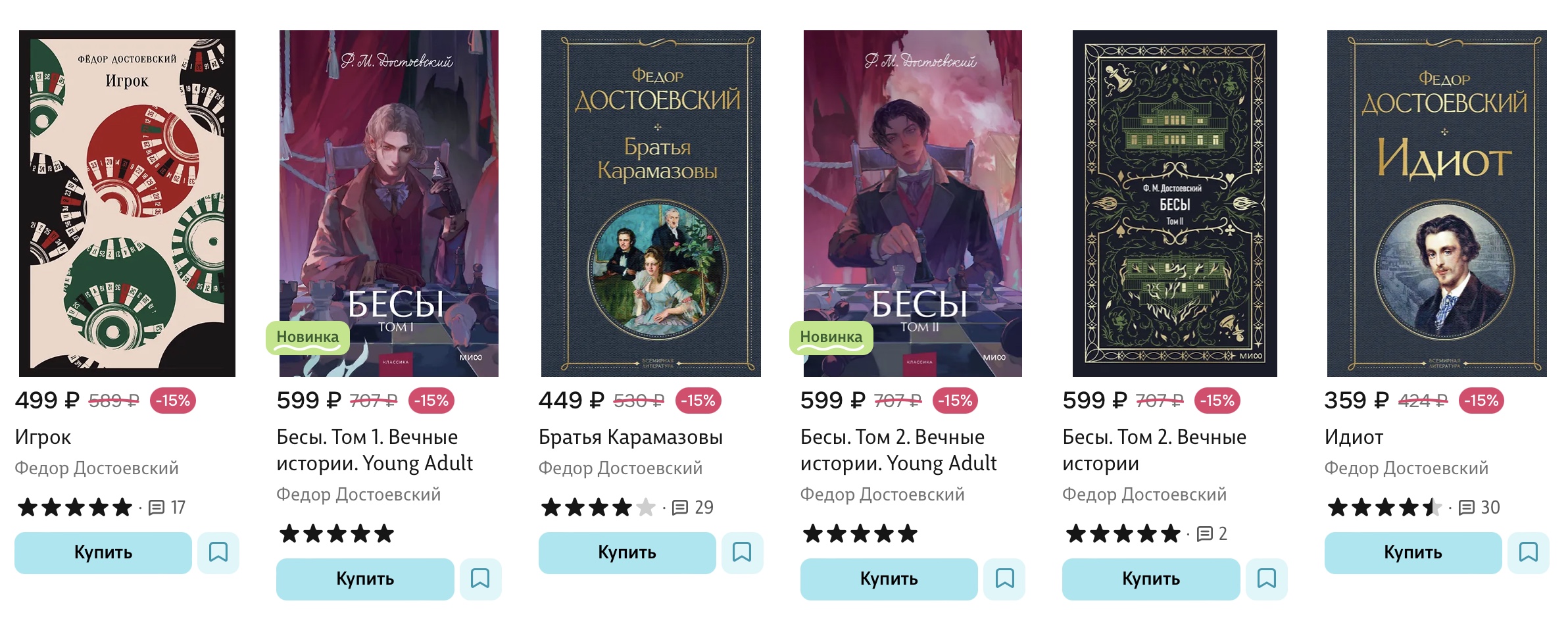Bookmark Бесы Том 2 Young Adult

pos(1004,579)
